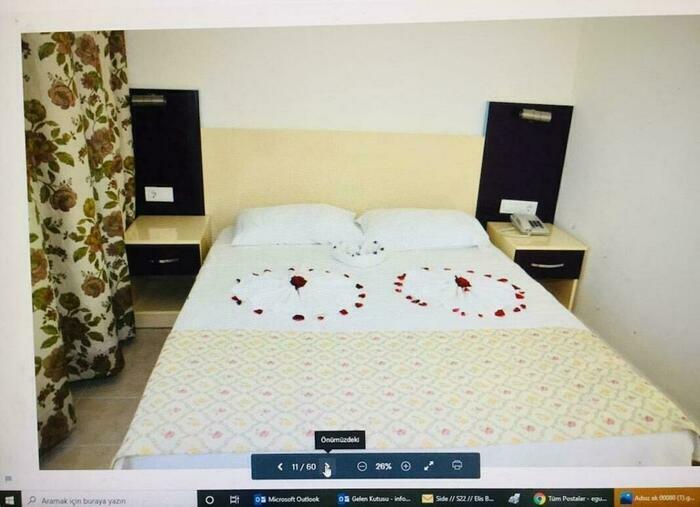Switch to the Gelen Kutusu window
The height and width of the screenshot is (507, 700).
pos(374,499)
